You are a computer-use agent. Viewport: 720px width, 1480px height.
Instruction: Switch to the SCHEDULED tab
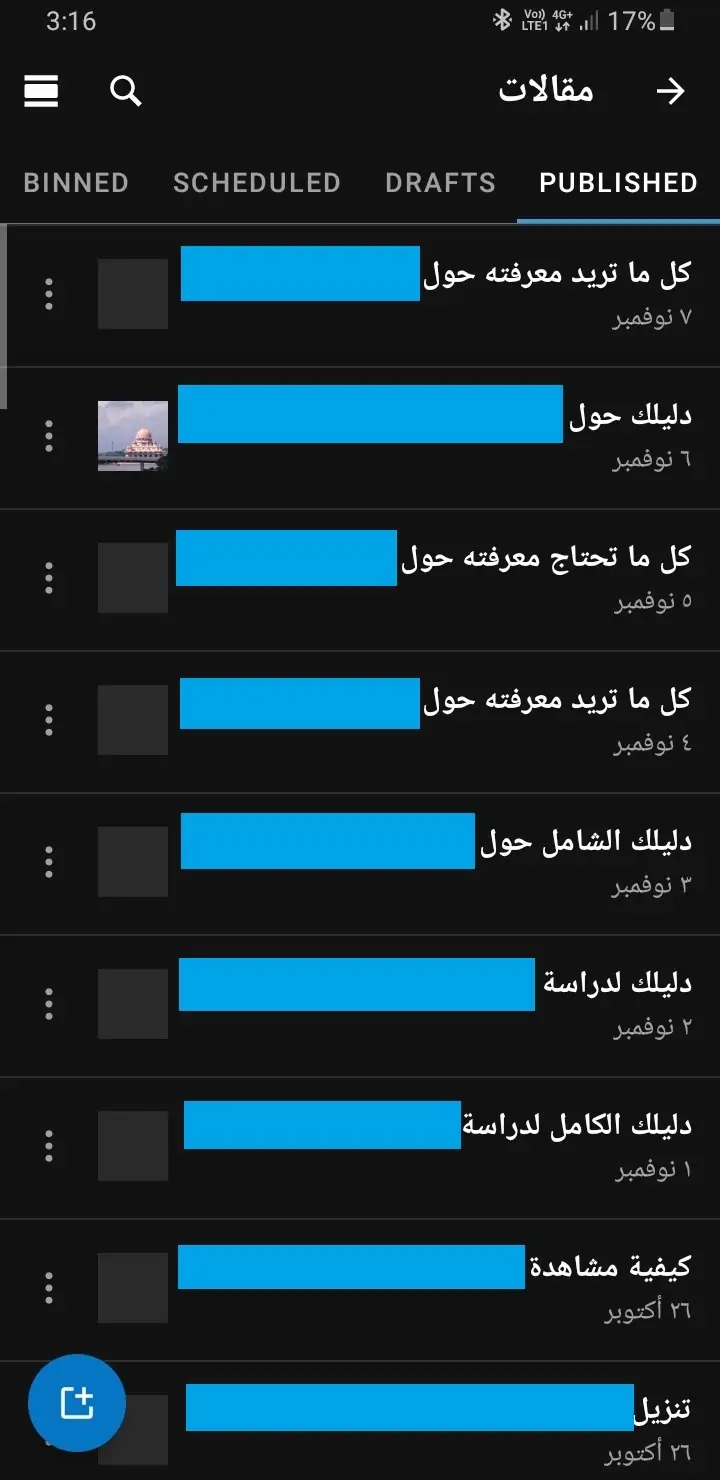pos(257,183)
